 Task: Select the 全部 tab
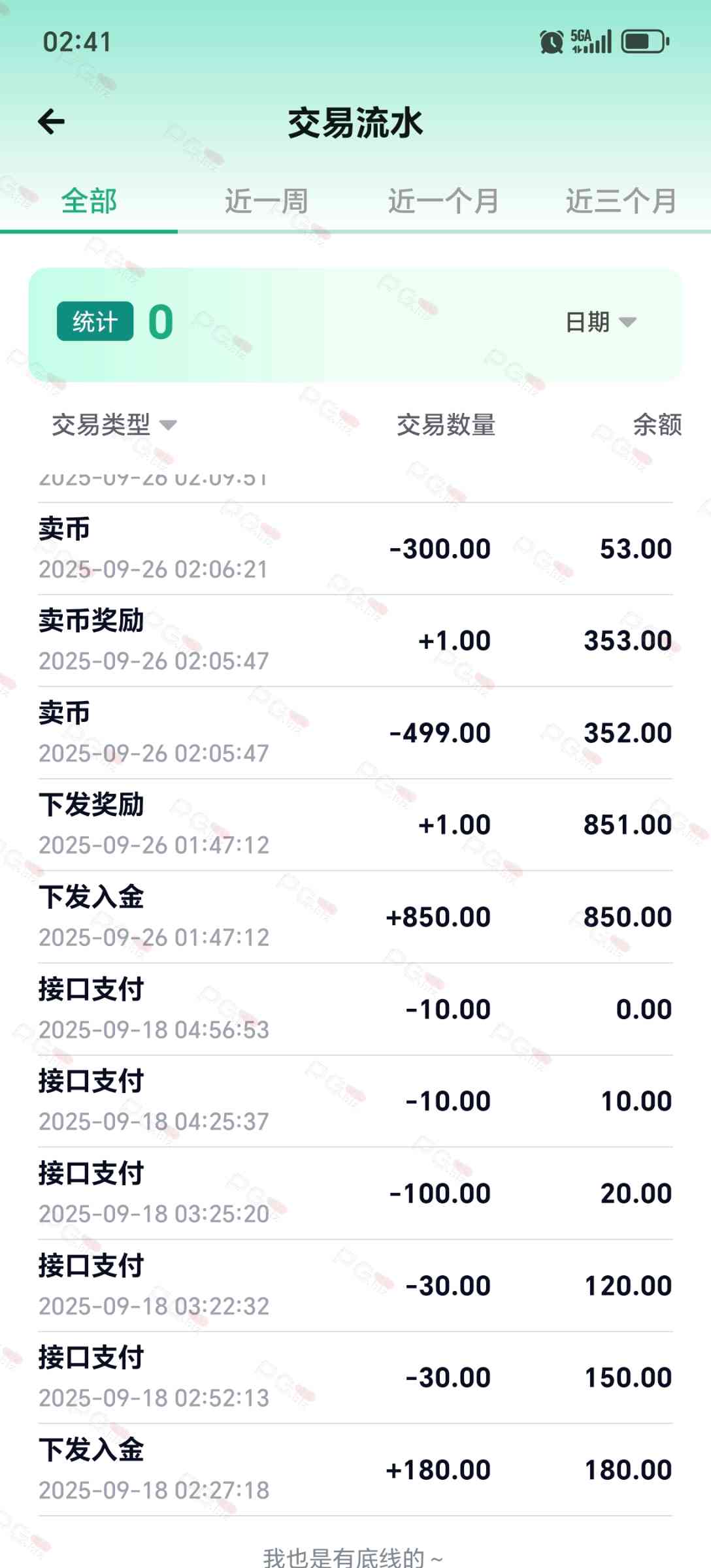(x=89, y=201)
